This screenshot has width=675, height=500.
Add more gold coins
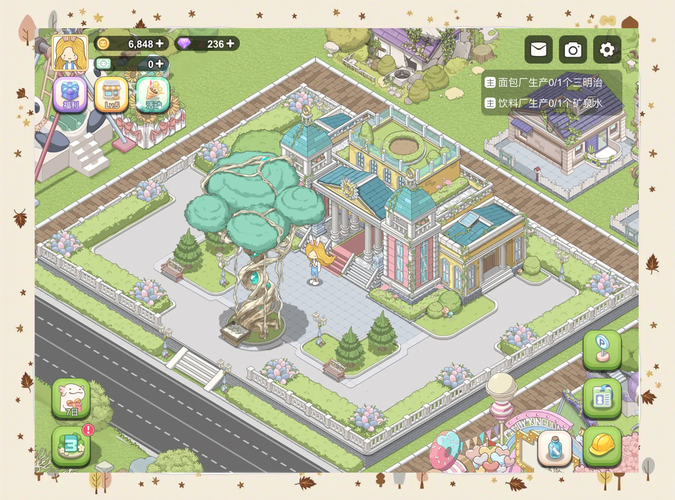pos(160,44)
